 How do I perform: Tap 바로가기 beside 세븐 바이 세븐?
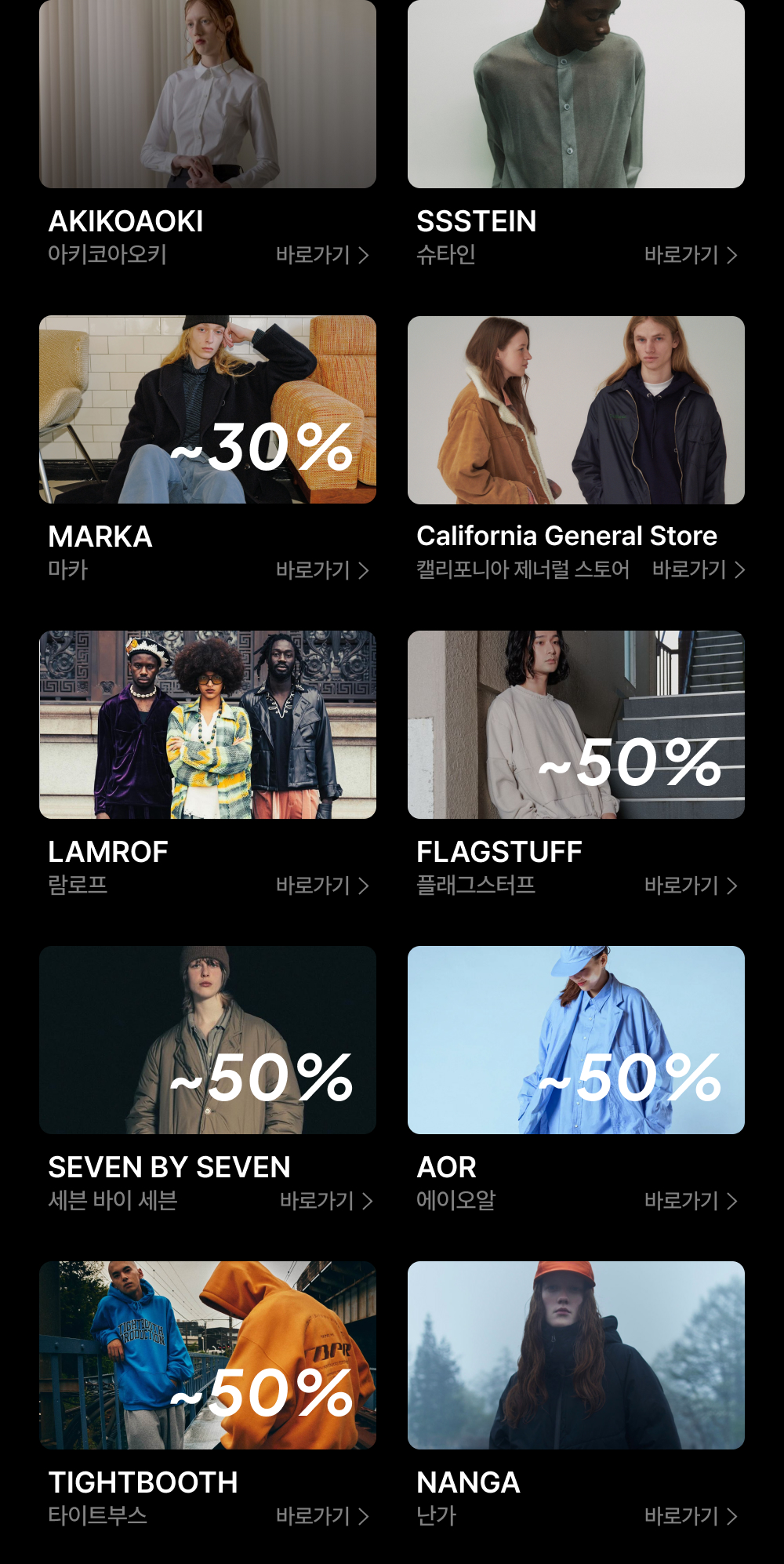326,1201
